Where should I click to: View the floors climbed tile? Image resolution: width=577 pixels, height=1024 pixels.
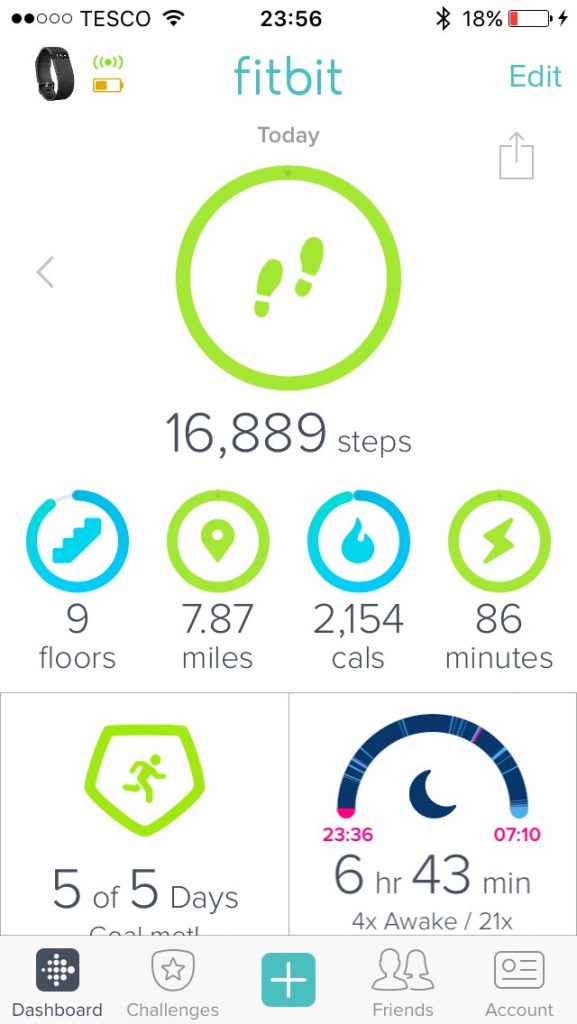(77, 581)
